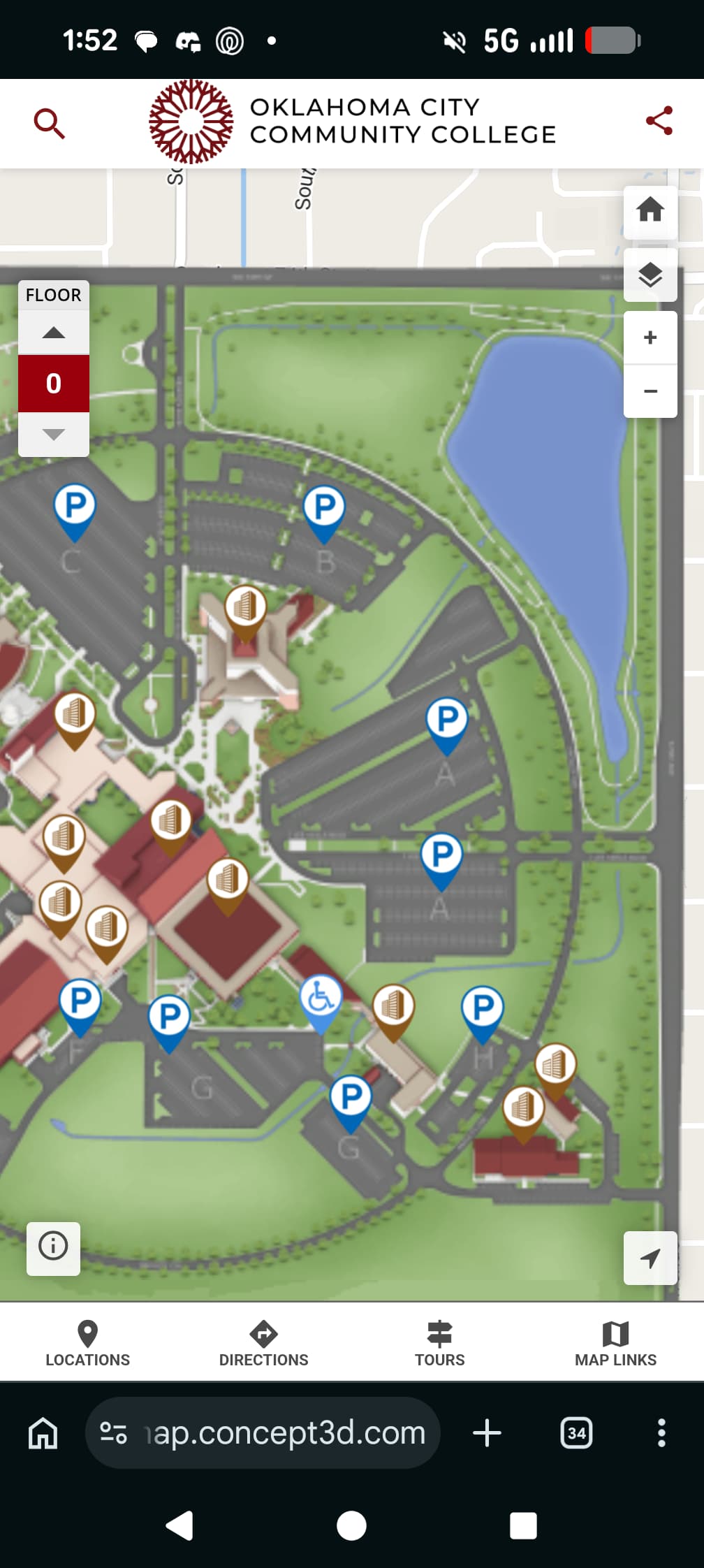704x1568 pixels.
Task: Go down one floor level
Action: 54,435
